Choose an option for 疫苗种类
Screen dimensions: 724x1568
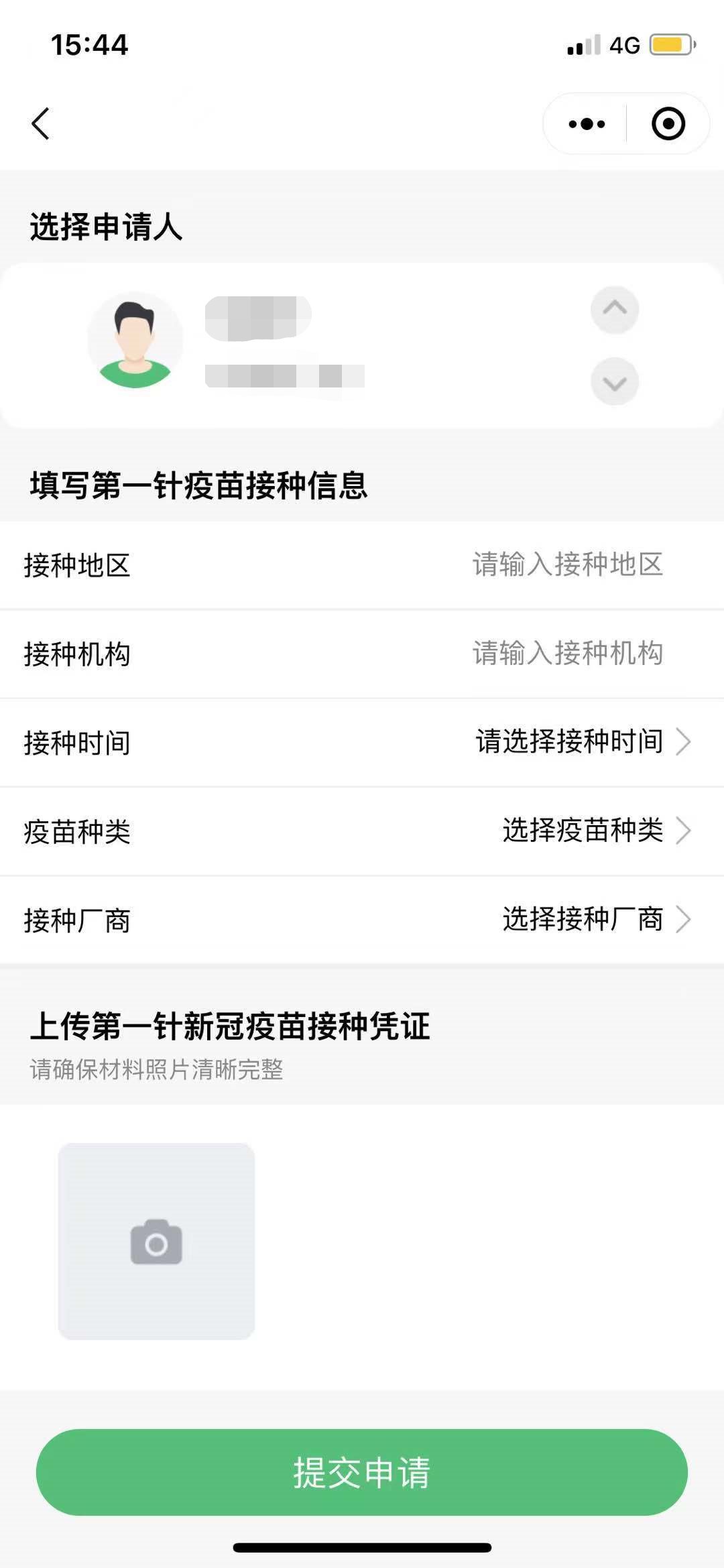click(x=594, y=831)
